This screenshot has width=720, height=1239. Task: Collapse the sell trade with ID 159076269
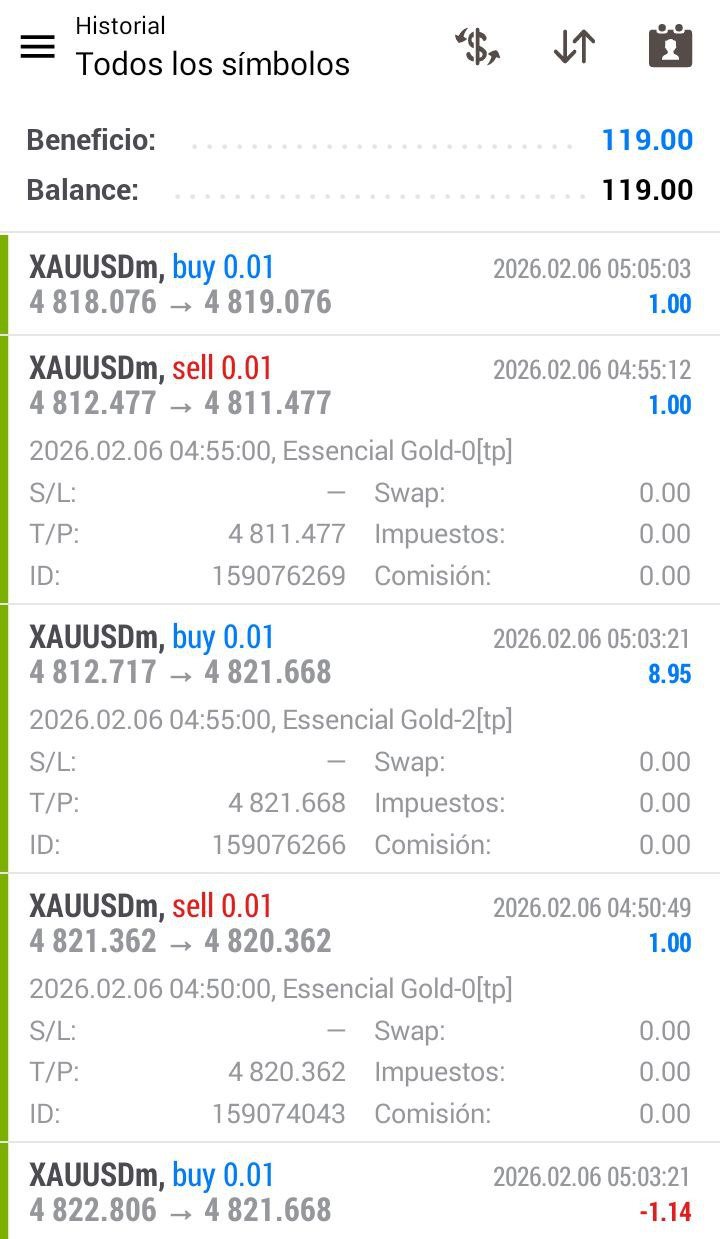(x=360, y=387)
